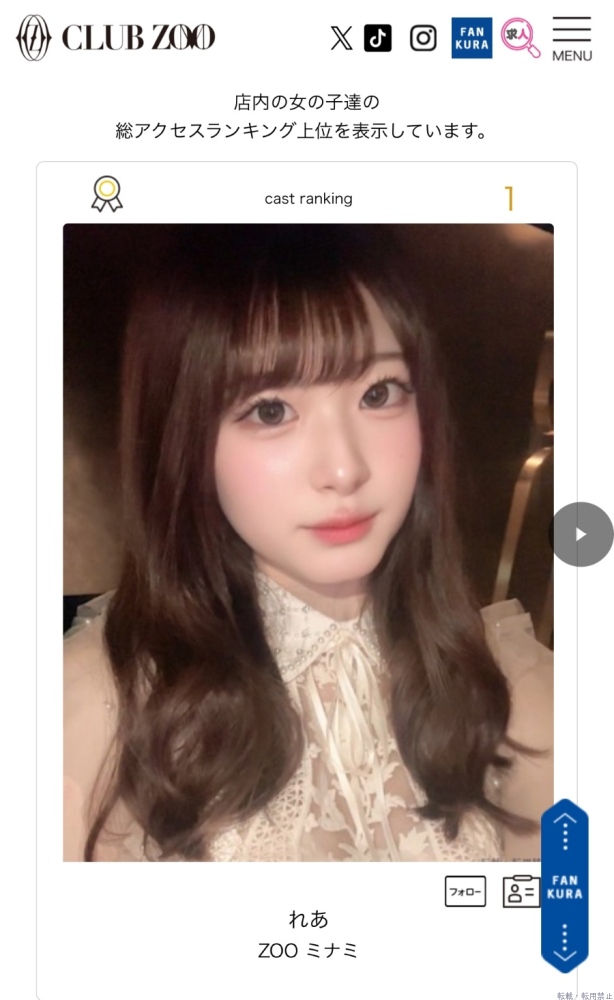Image resolution: width=614 pixels, height=1000 pixels.
Task: Open れあ's cast photo
Action: 308,541
